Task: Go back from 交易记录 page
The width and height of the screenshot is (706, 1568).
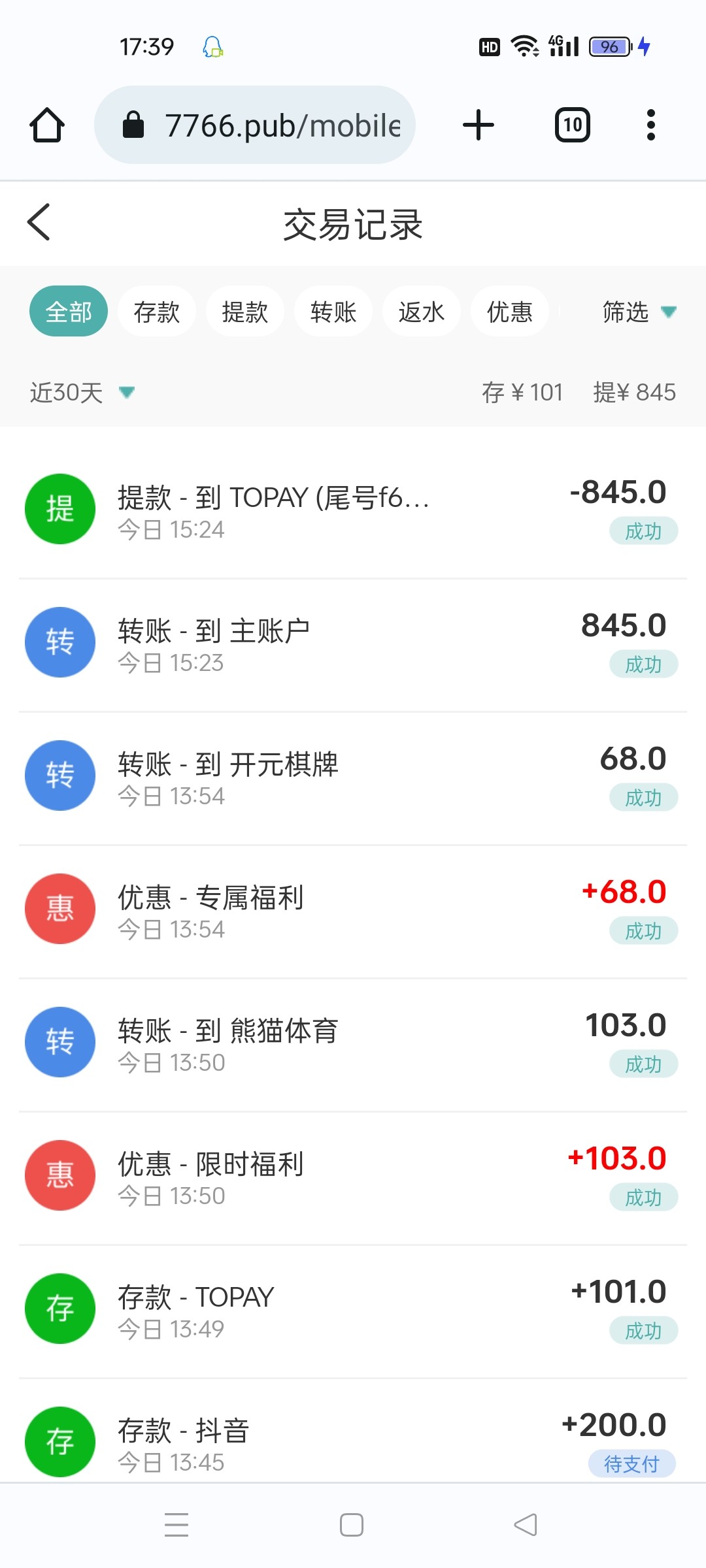Action: pos(39,222)
